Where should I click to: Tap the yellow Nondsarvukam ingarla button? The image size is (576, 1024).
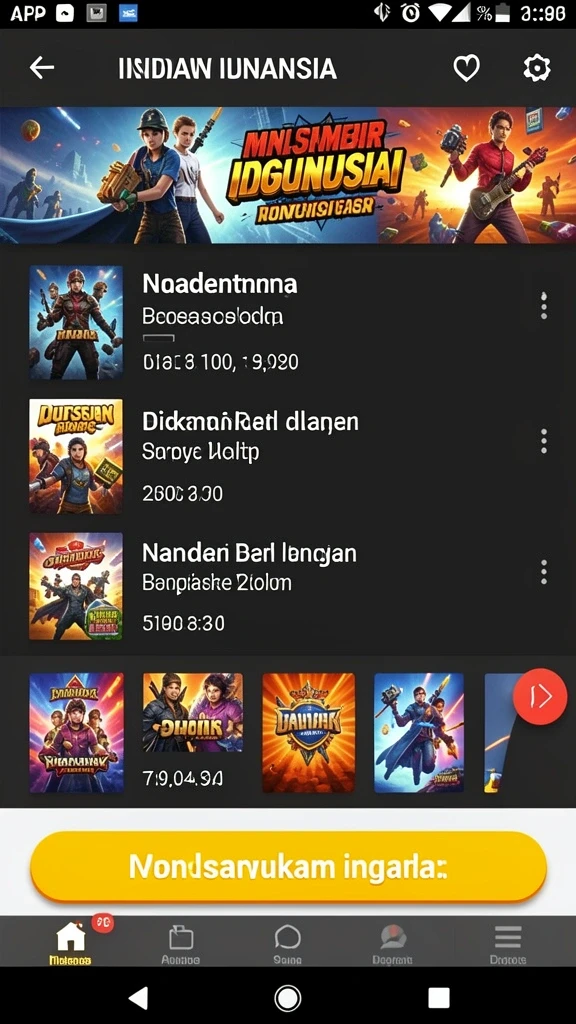coord(288,867)
